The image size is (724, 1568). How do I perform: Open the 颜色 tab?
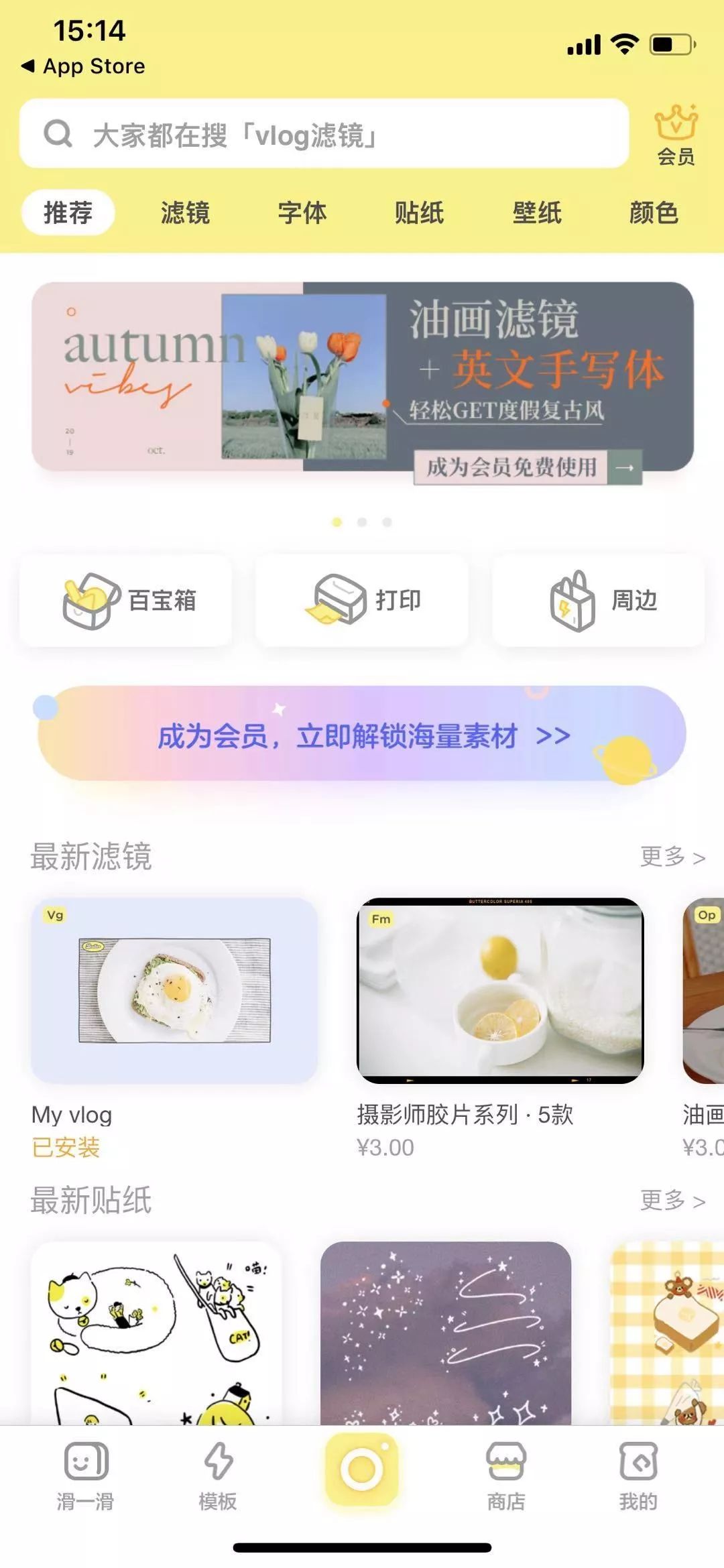point(654,213)
